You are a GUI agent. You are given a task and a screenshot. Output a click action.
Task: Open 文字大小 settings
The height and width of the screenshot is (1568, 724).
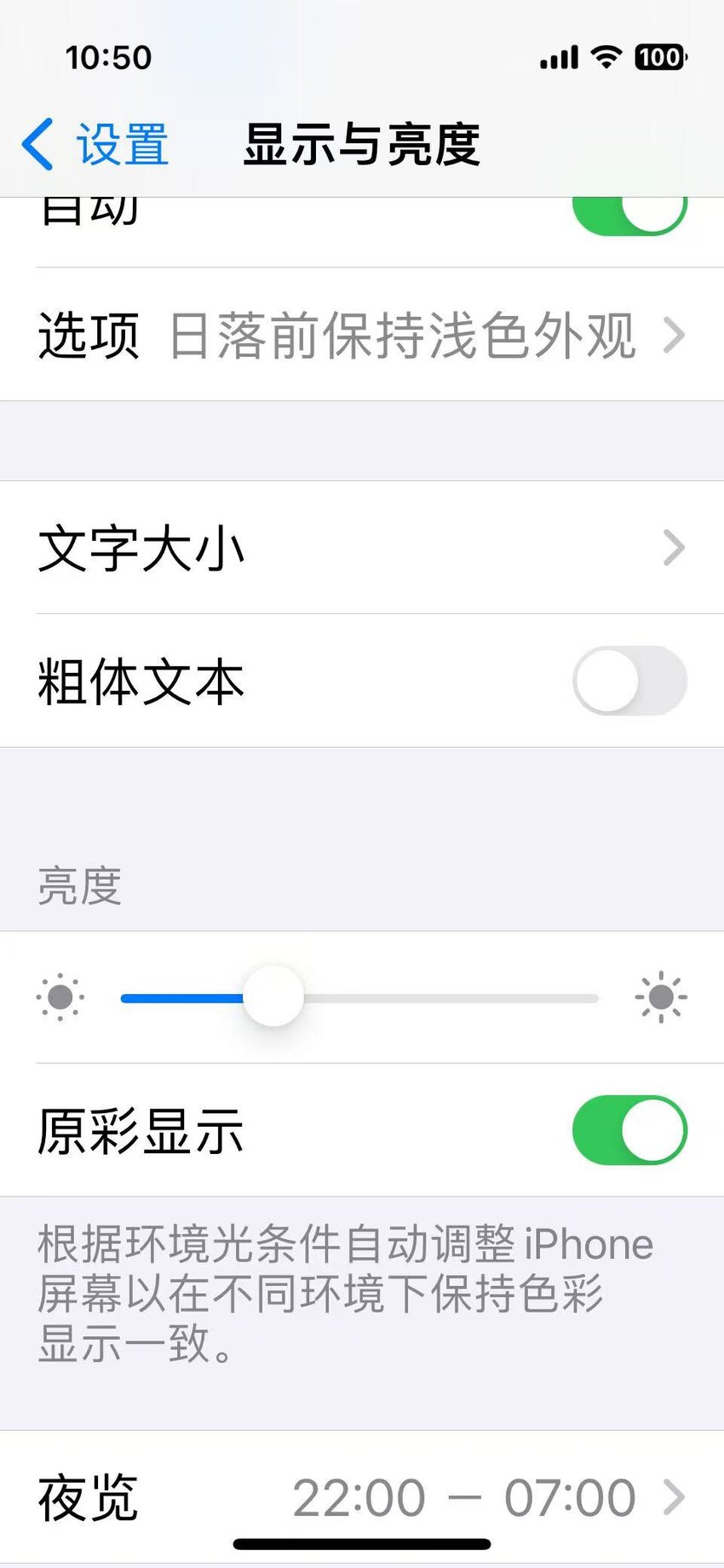362,548
